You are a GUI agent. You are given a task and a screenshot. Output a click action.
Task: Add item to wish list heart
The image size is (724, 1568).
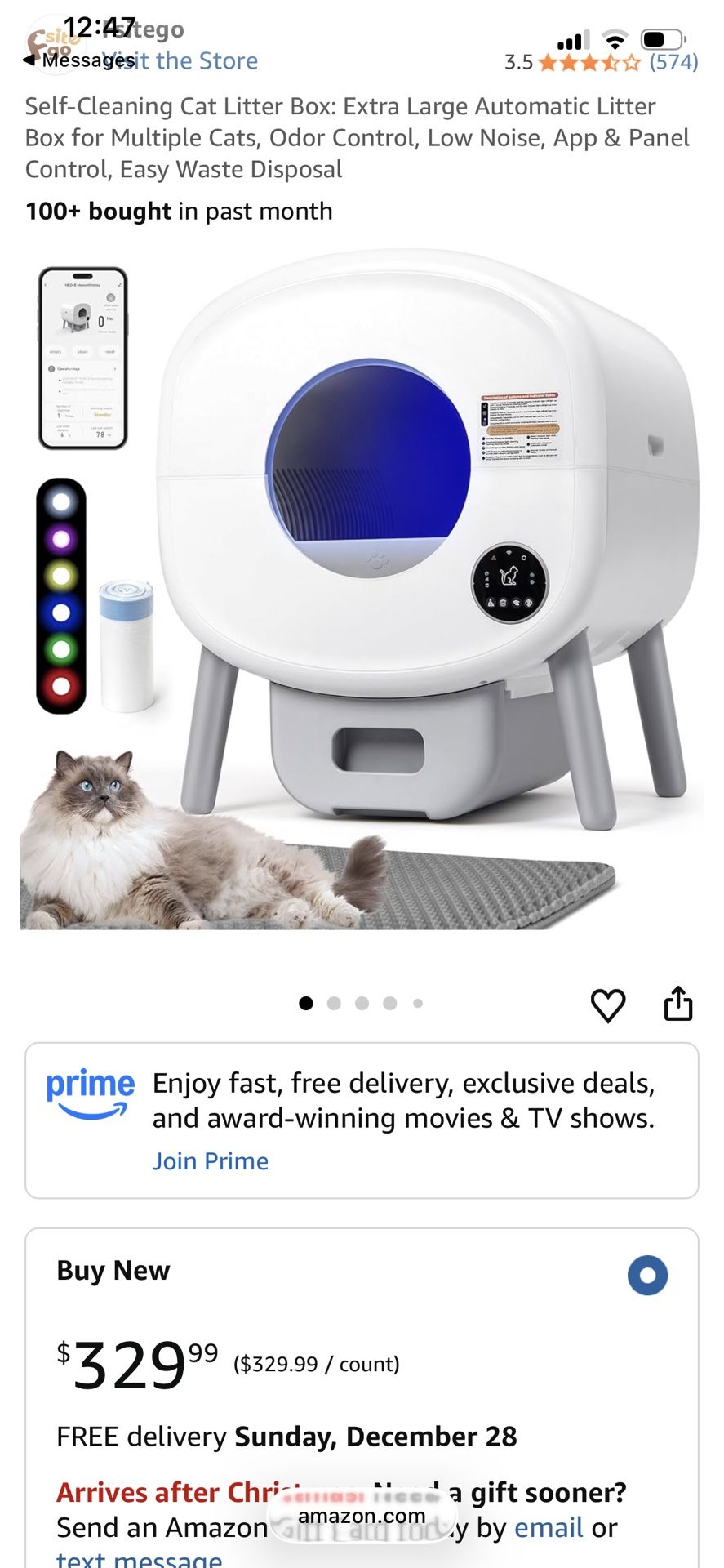pos(608,1004)
